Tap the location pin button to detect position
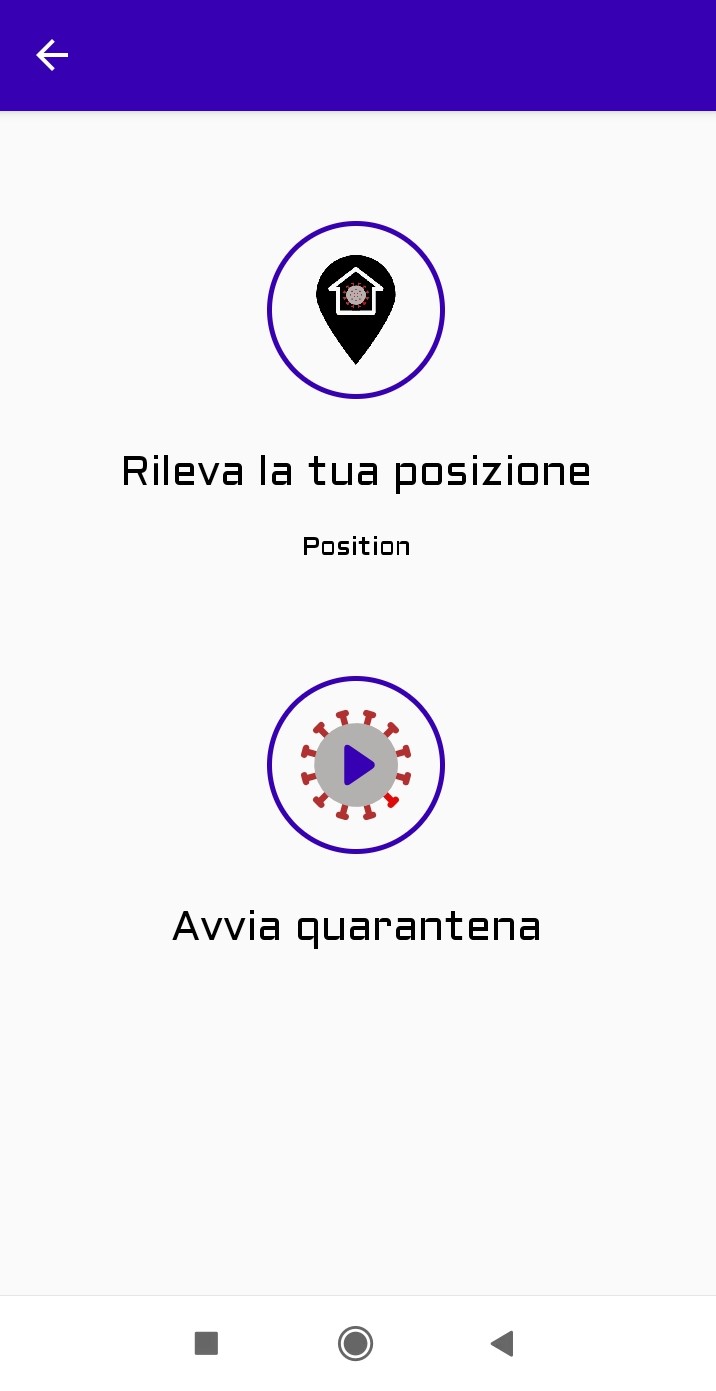The height and width of the screenshot is (1391, 716). click(356, 310)
